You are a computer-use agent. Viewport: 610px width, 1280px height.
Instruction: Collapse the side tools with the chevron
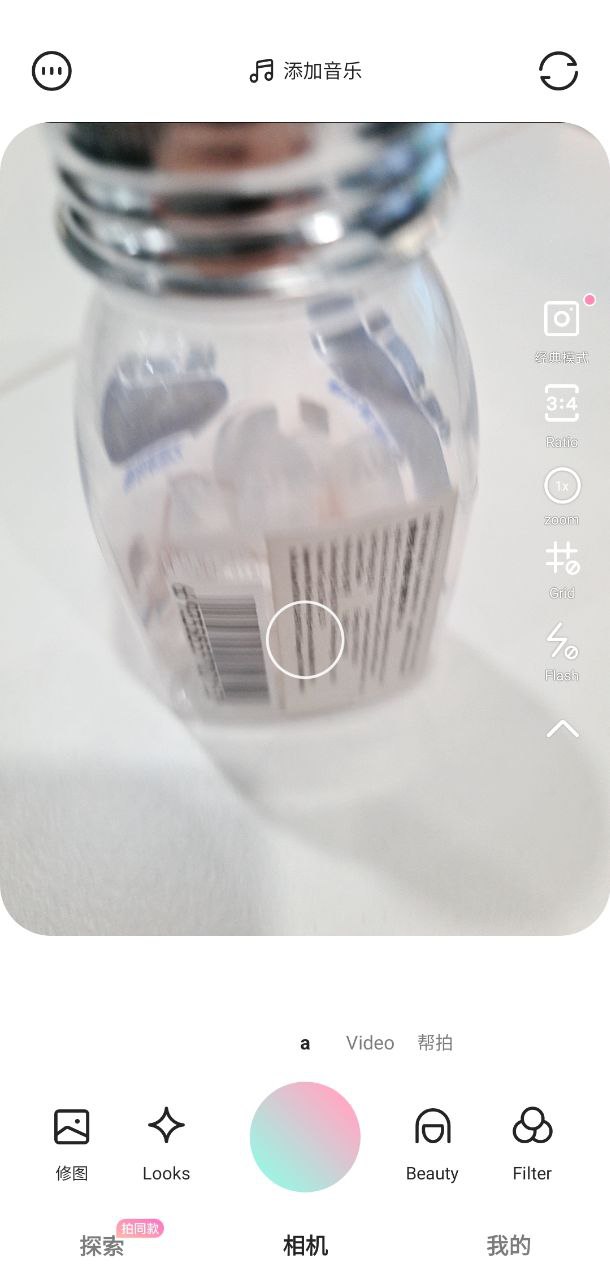click(x=562, y=729)
